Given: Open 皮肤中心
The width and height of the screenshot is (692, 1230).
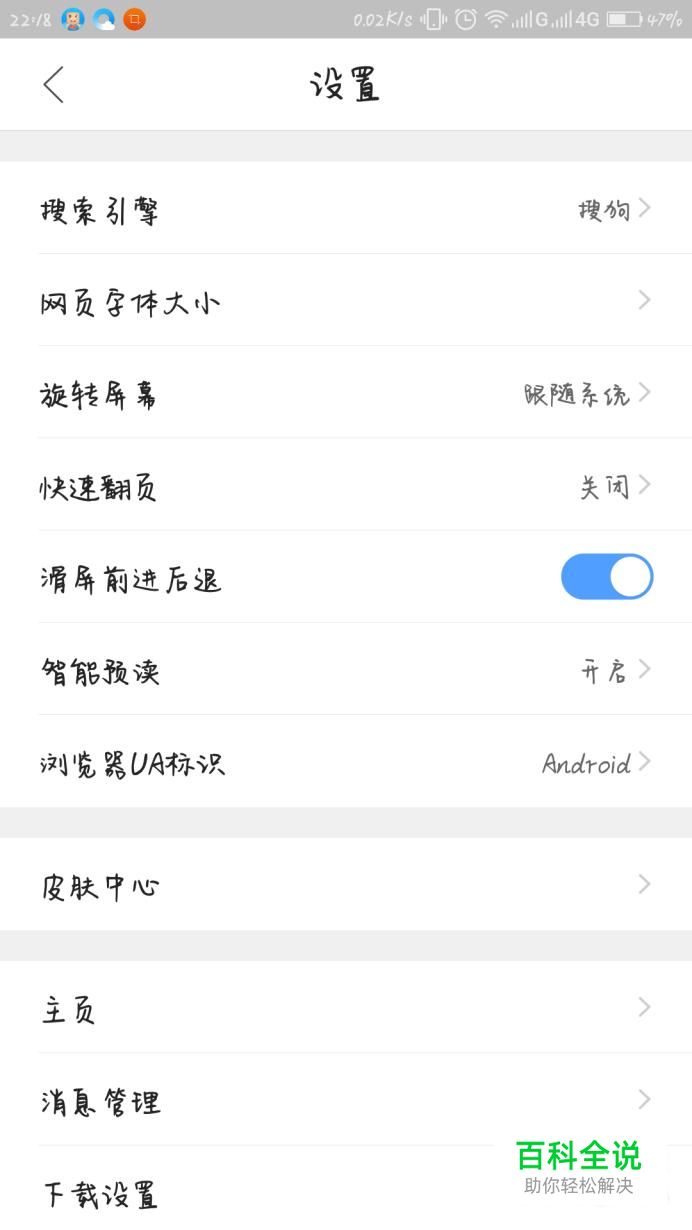Looking at the screenshot, I should point(345,885).
